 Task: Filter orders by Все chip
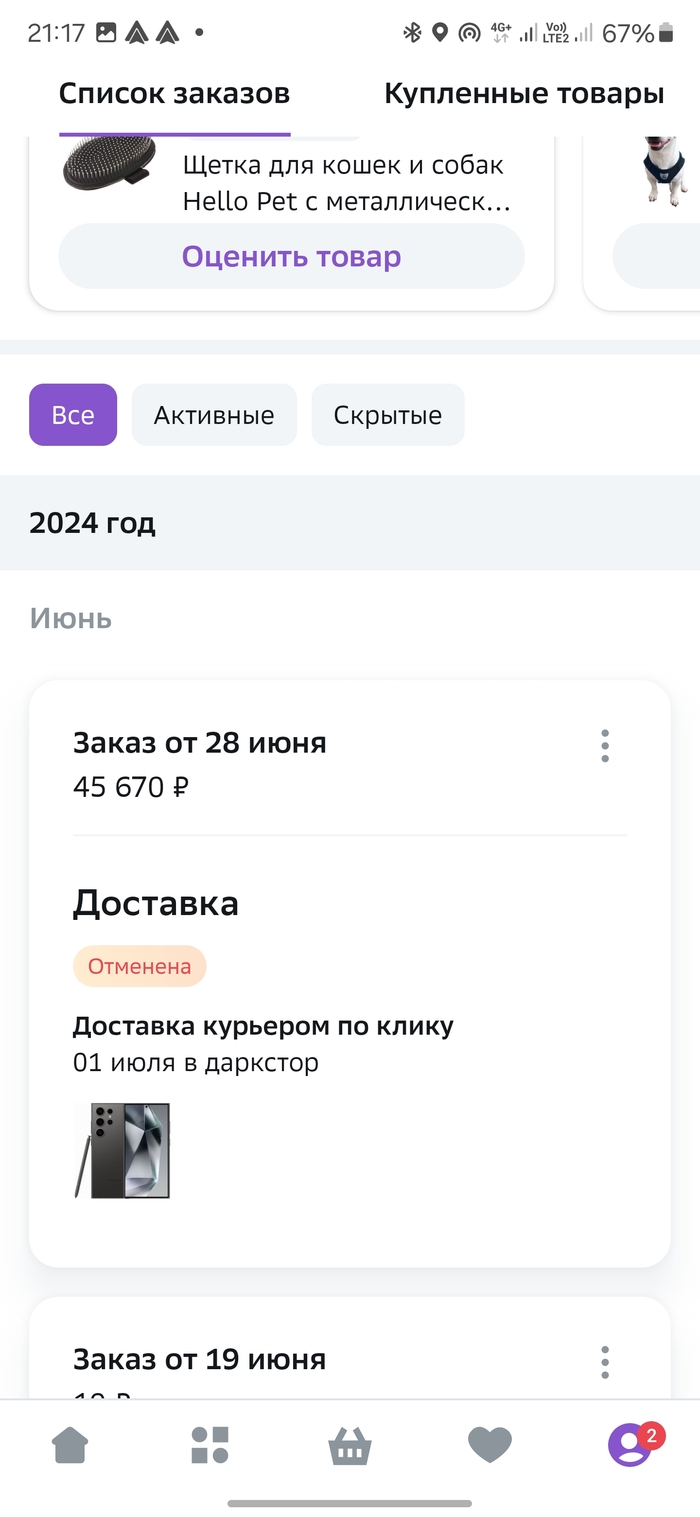(x=73, y=415)
